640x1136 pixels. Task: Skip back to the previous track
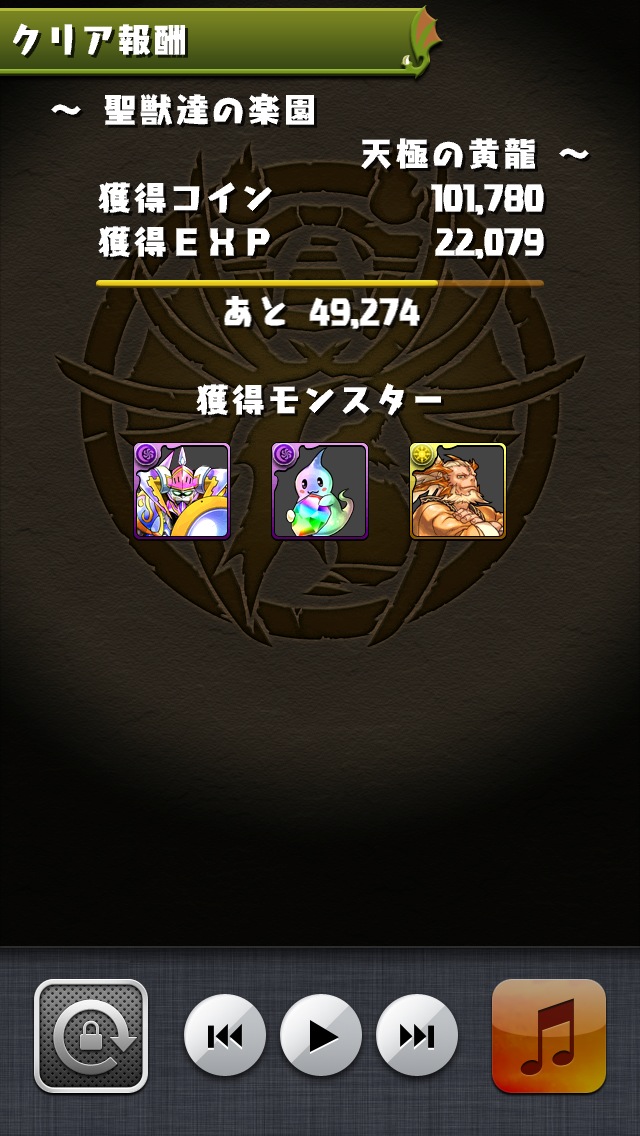coord(224,1035)
